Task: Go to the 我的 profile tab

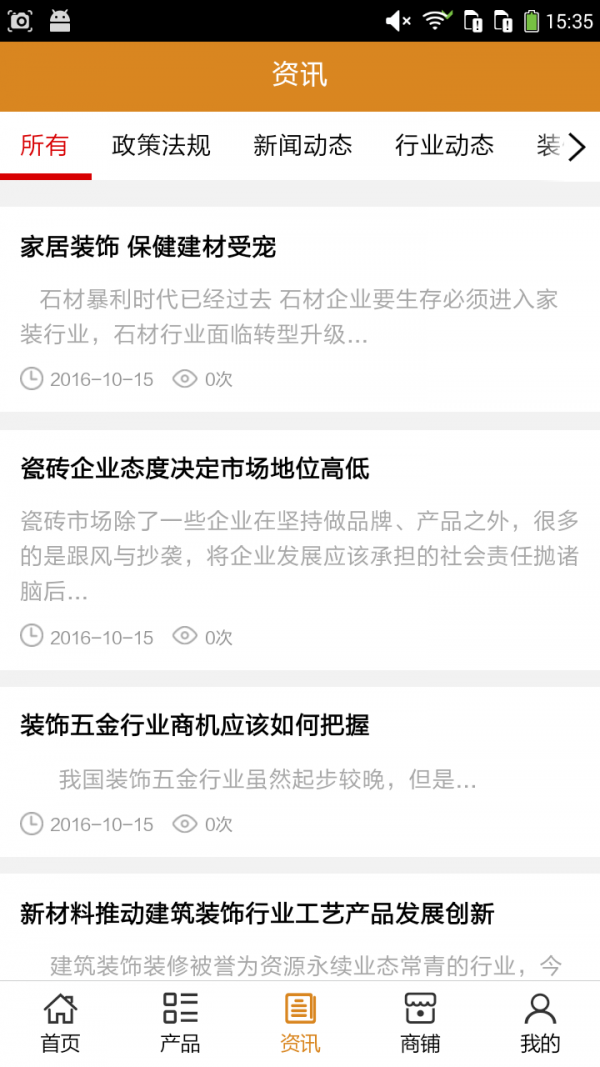Action: (x=540, y=1023)
